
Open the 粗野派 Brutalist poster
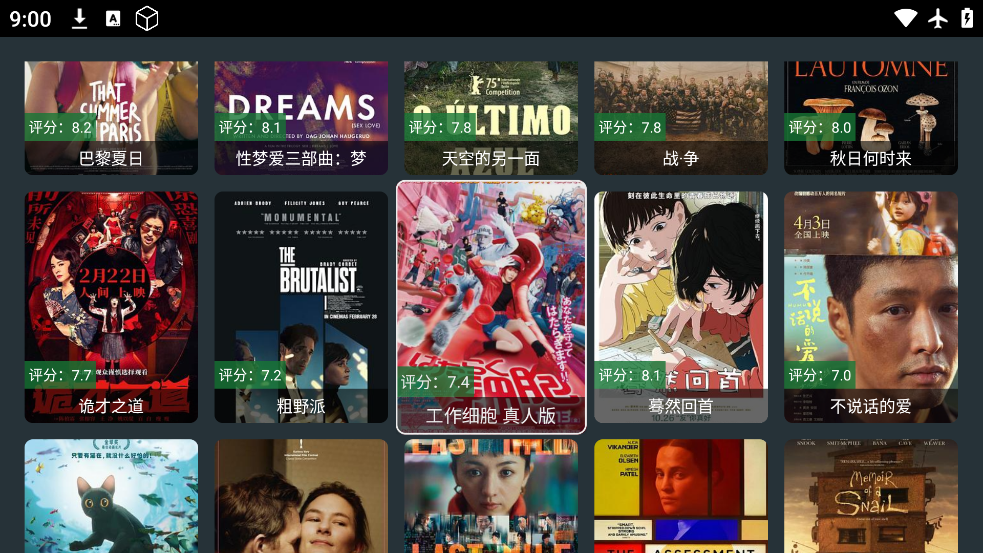[x=301, y=306]
